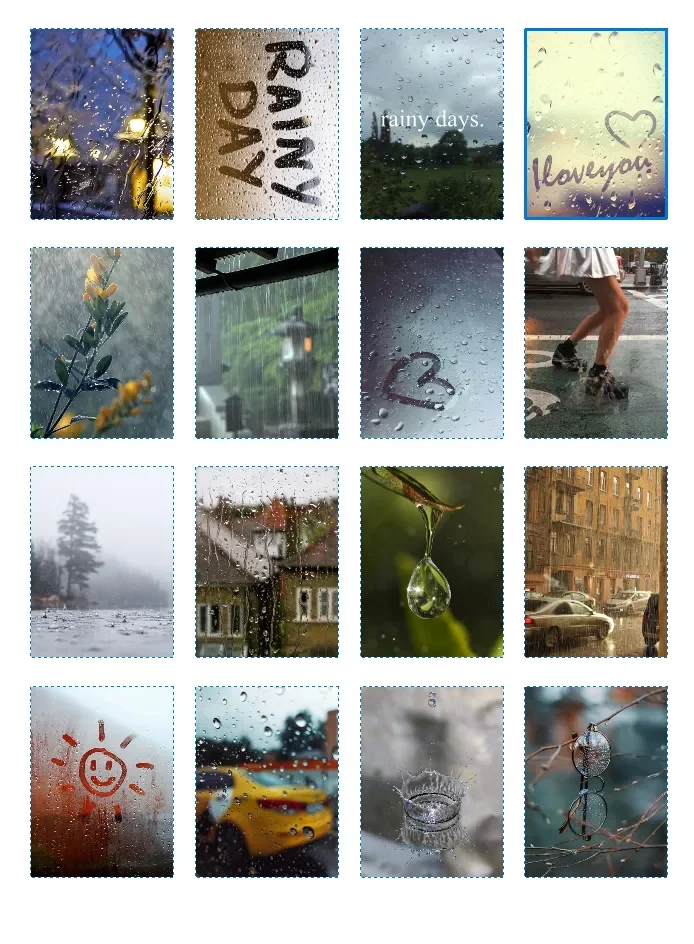Viewport: 694px width, 944px height.
Task: Tap the 'I love you' heart photo
Action: coord(596,124)
